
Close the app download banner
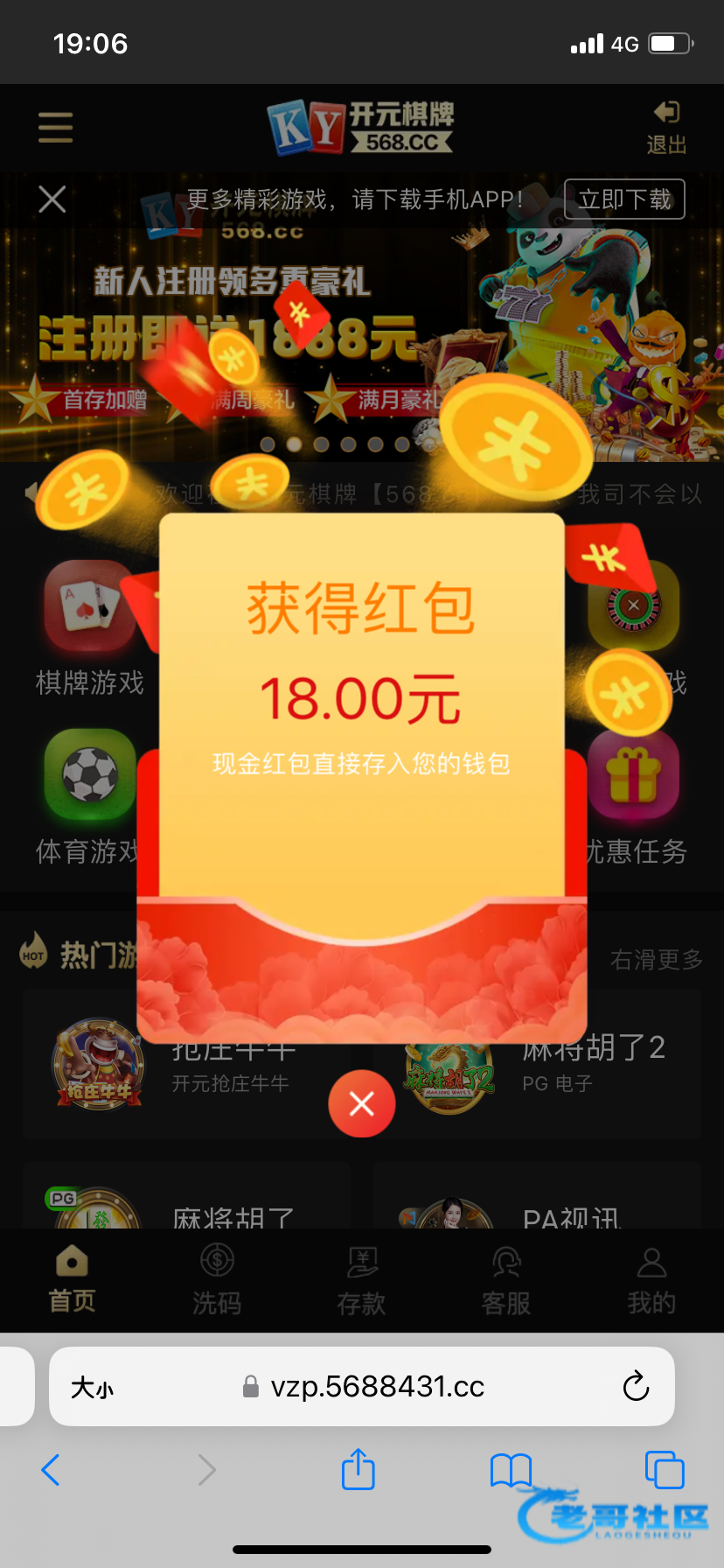click(52, 199)
